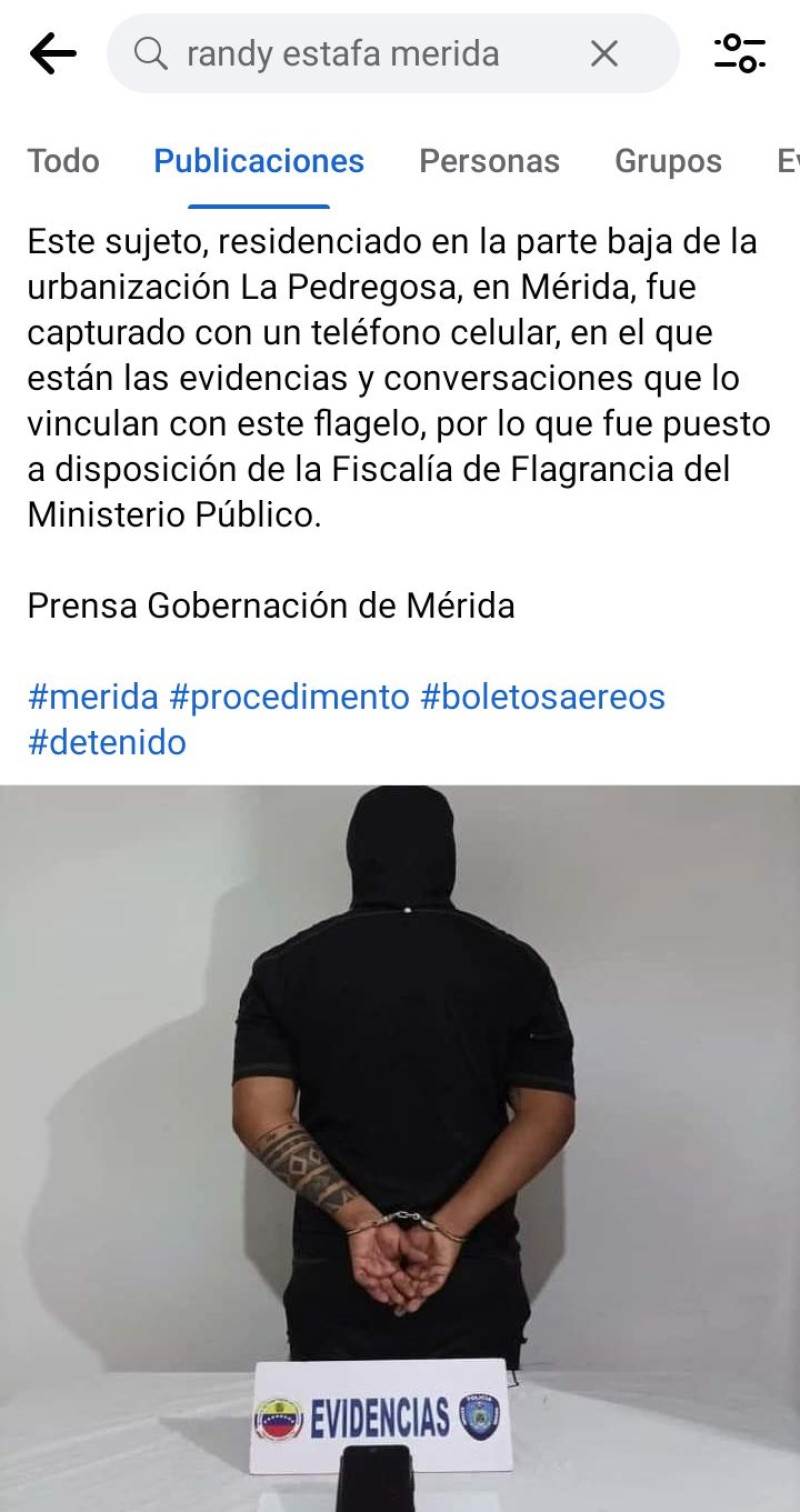
Task: Switch to the Personas tab
Action: click(x=489, y=161)
